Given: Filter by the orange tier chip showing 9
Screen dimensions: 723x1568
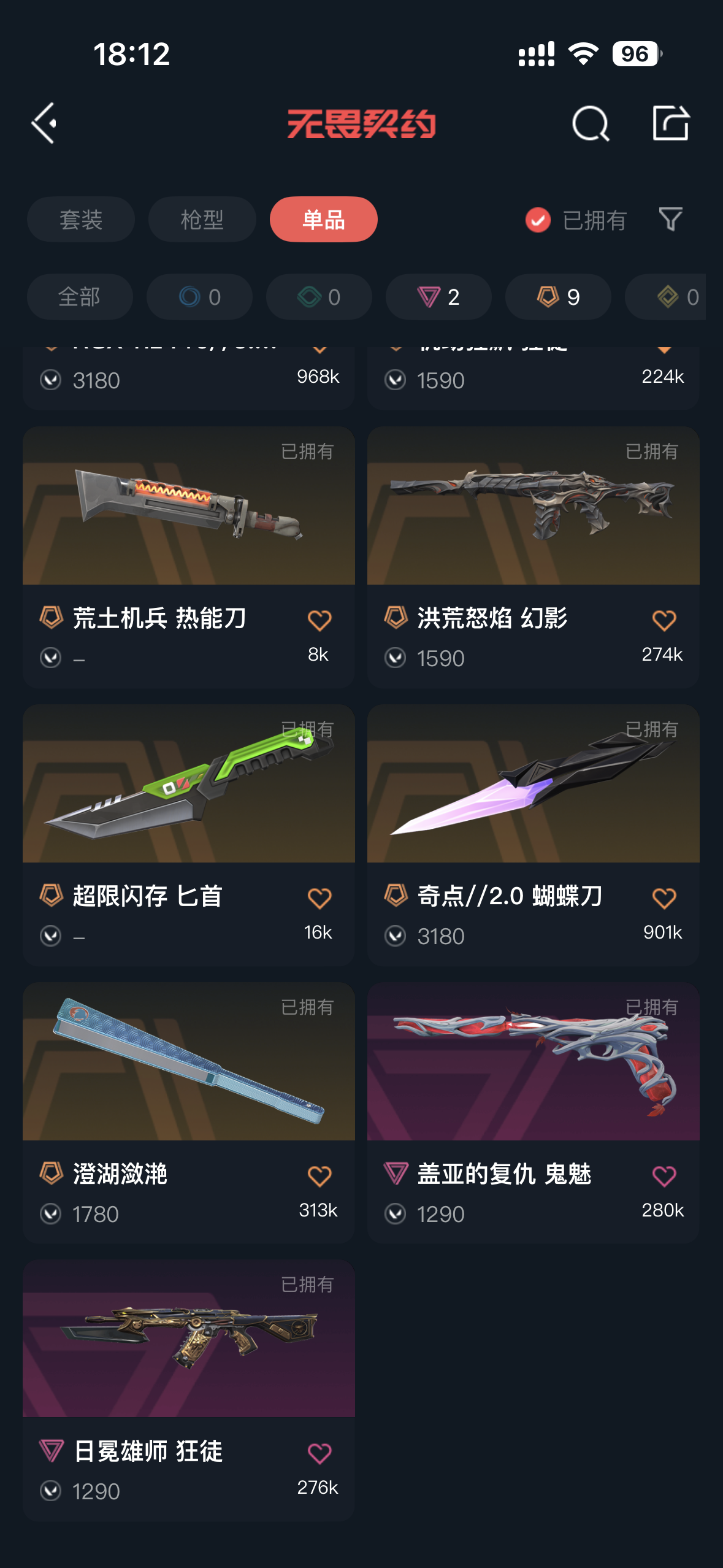Looking at the screenshot, I should [x=557, y=297].
